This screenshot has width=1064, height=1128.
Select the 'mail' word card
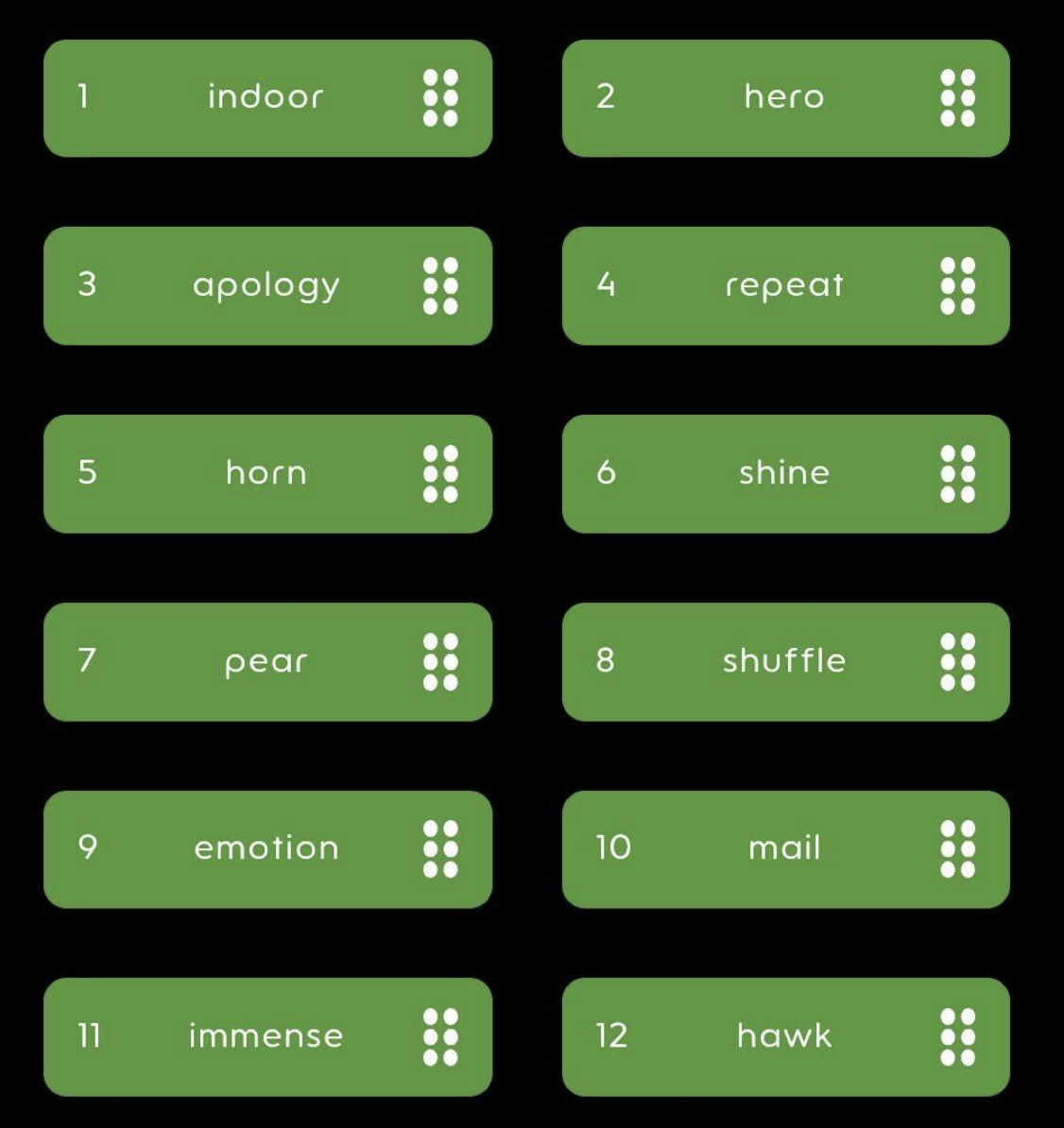point(784,848)
